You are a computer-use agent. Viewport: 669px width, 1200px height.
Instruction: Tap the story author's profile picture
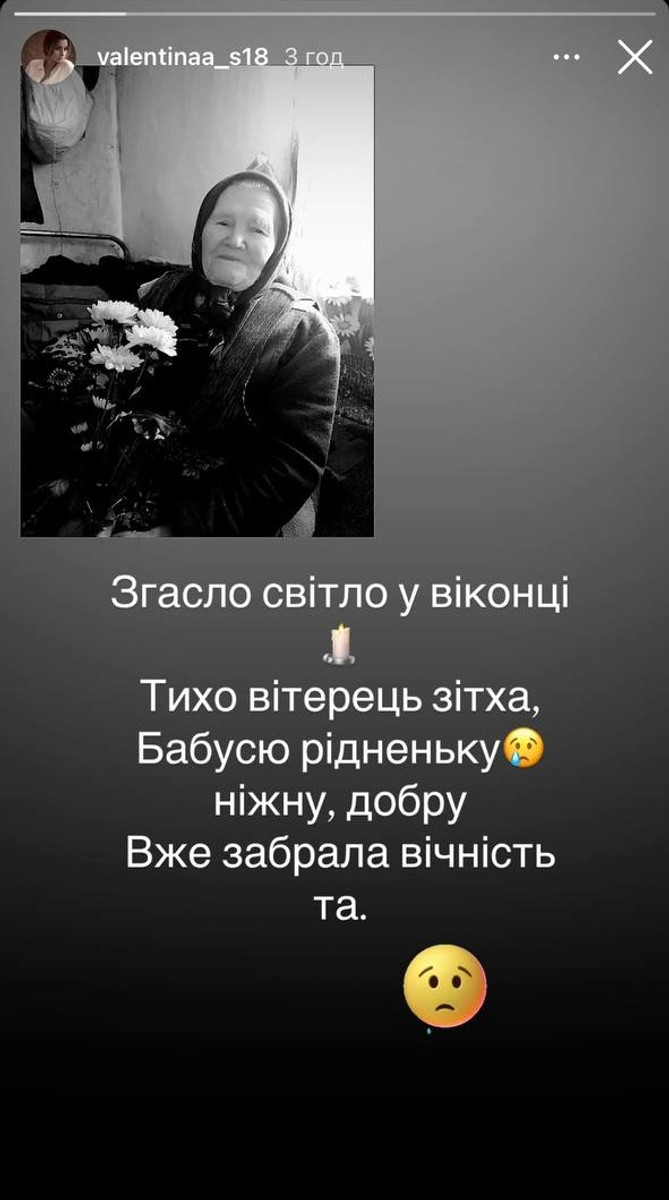coord(48,57)
